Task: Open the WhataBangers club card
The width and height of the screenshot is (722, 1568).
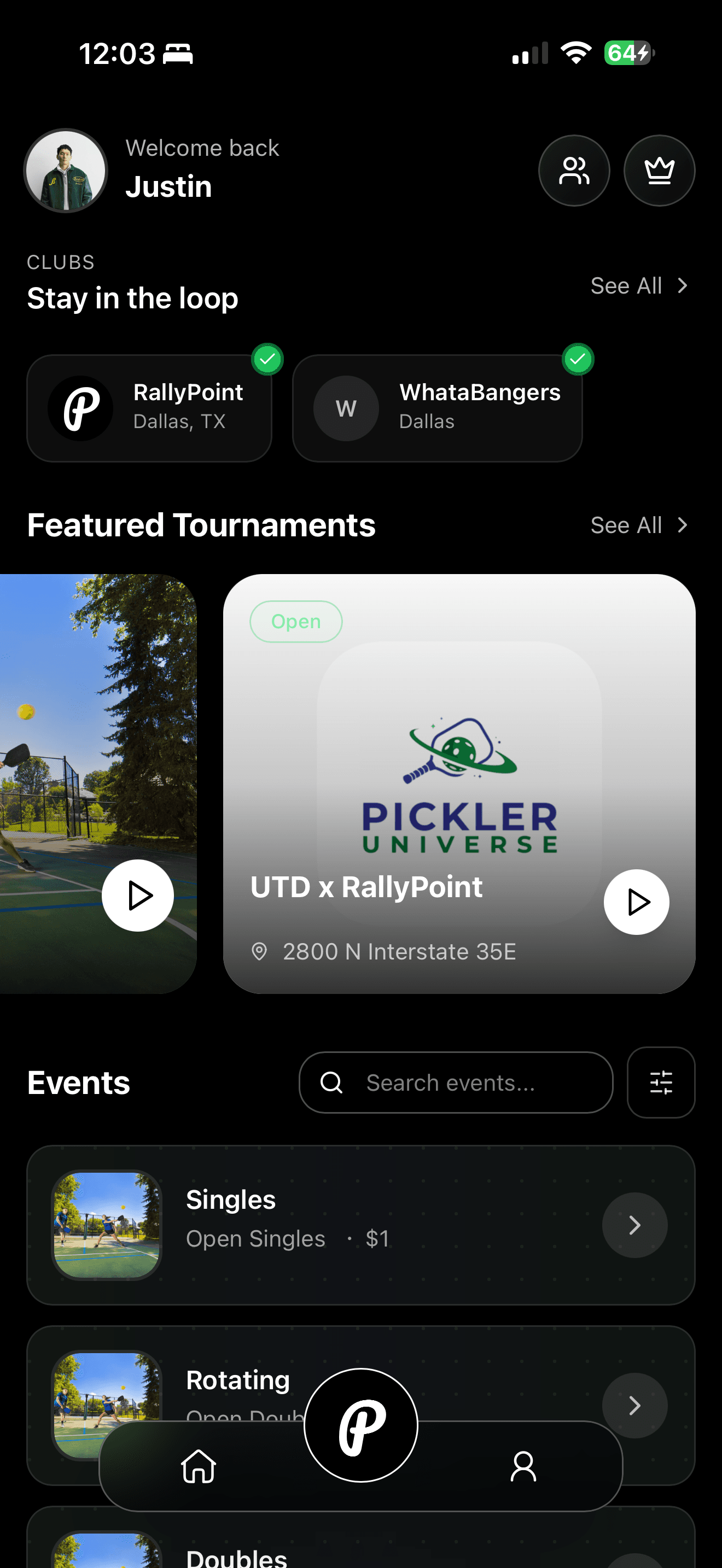Action: tap(437, 408)
